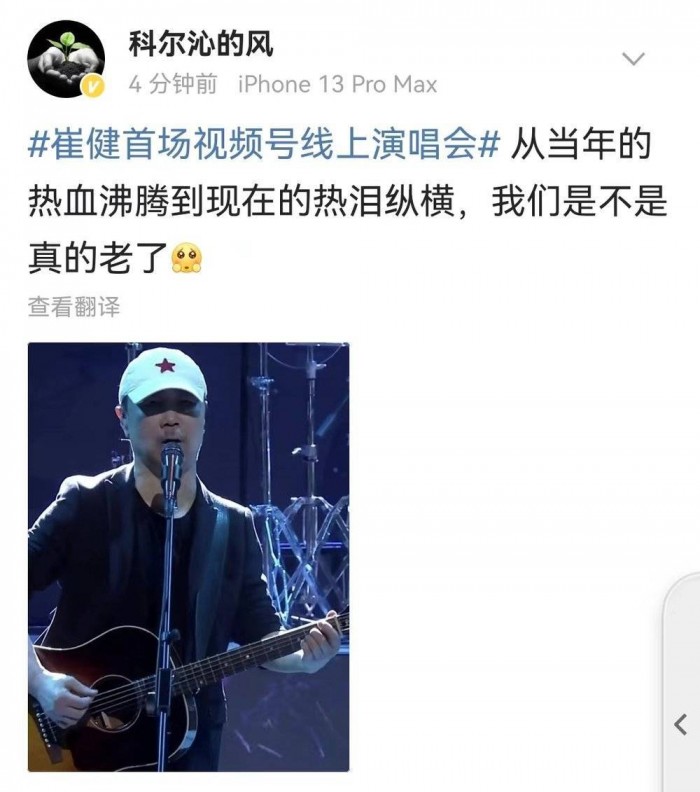This screenshot has width=700, height=792.
Task: Tap the side panel arrow handle
Action: coord(681,723)
